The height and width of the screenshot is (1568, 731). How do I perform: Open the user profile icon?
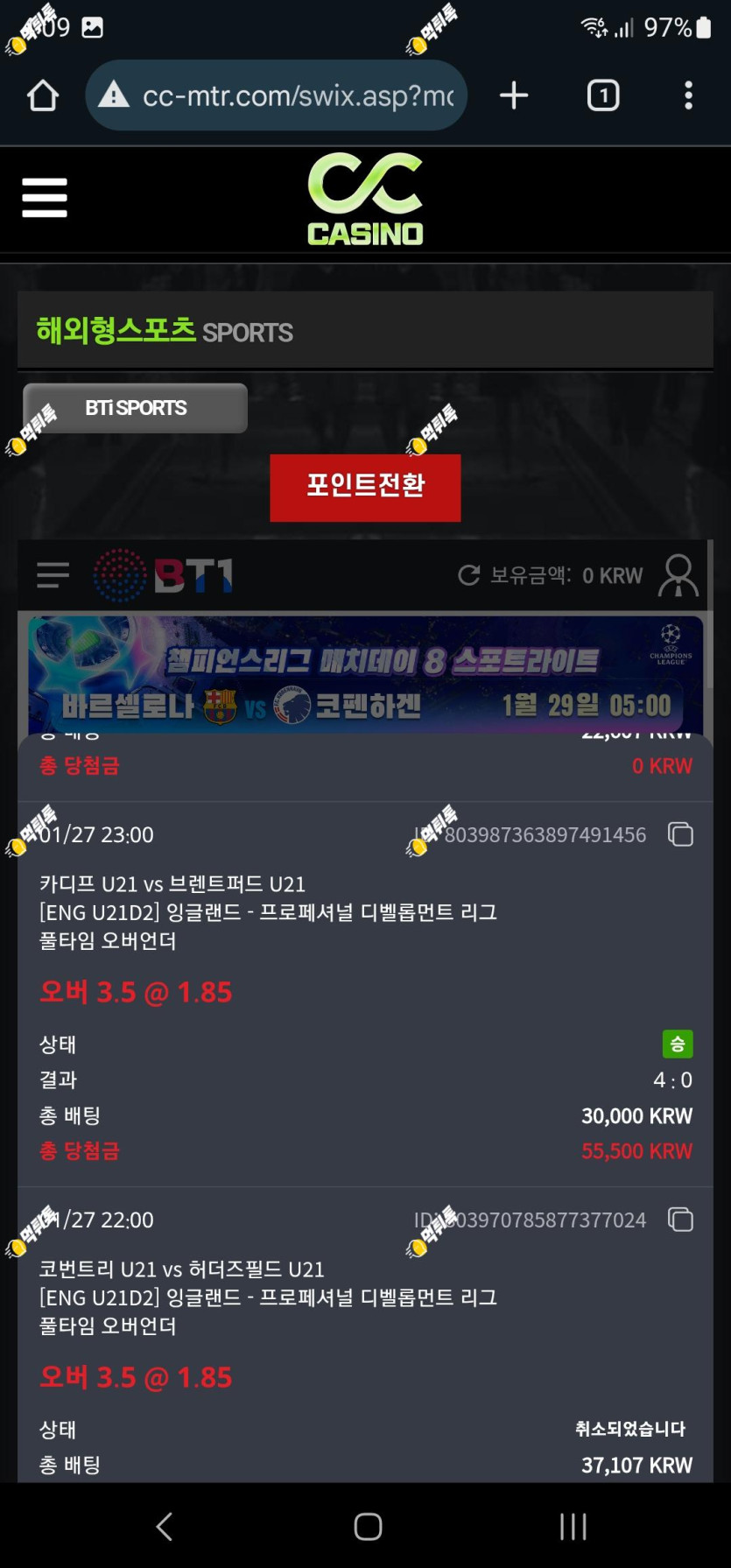coord(678,575)
